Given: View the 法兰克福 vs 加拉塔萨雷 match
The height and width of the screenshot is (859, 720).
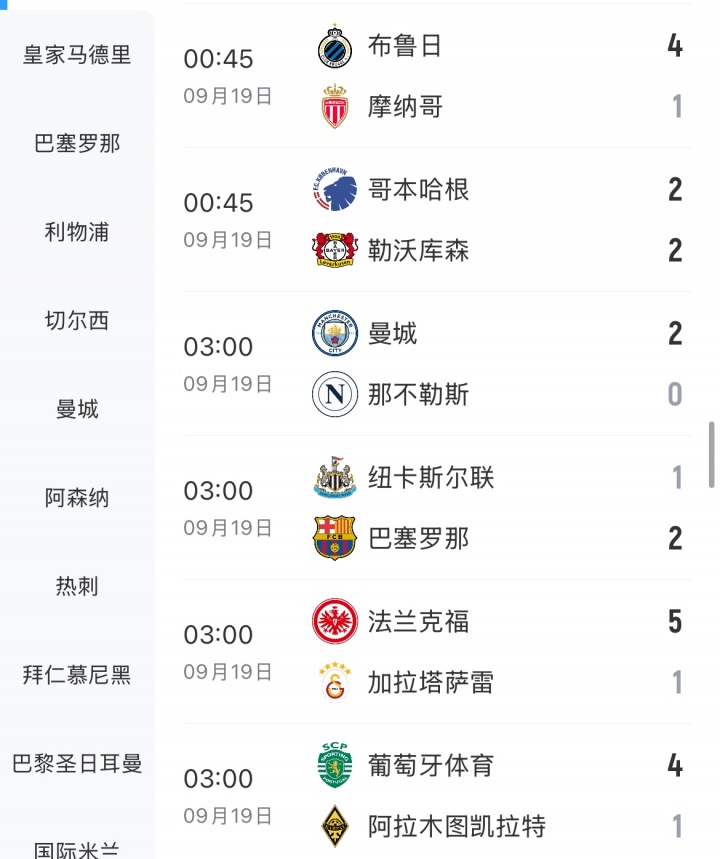Looking at the screenshot, I should [437, 652].
